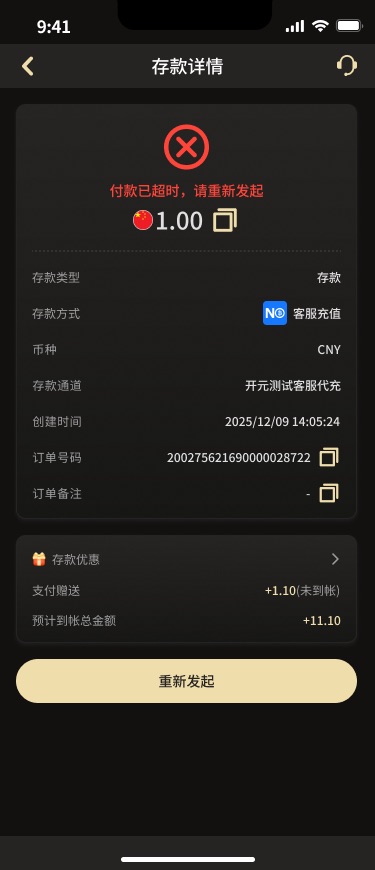
Task: Open the 存款优惠 deposit offer details
Action: pos(186,559)
